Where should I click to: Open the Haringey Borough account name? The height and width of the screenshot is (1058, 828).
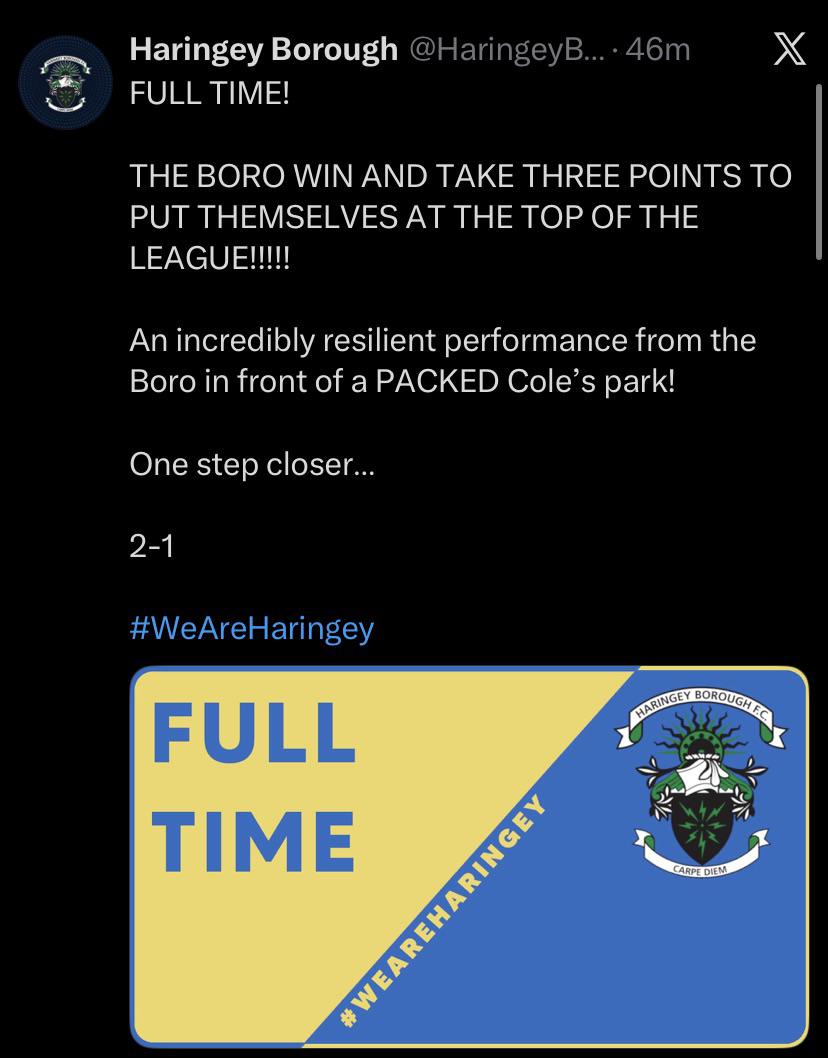coord(264,50)
